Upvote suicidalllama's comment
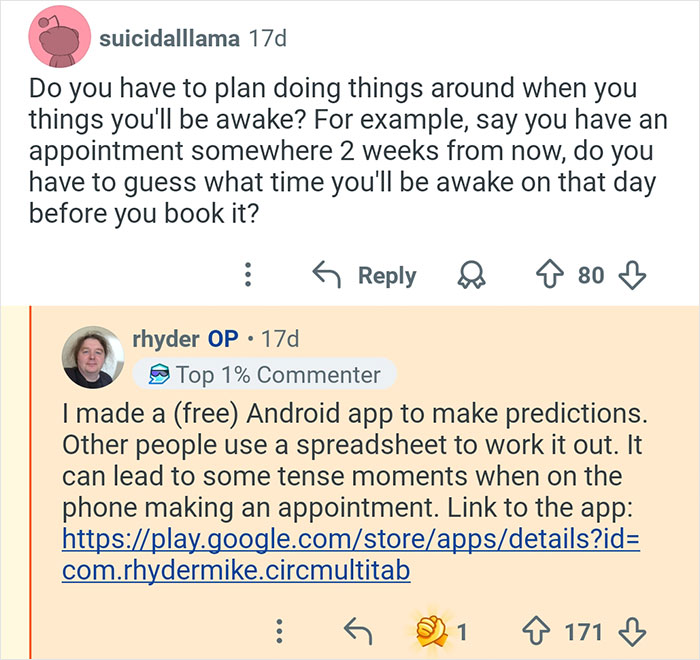The width and height of the screenshot is (700, 660). coord(549,275)
